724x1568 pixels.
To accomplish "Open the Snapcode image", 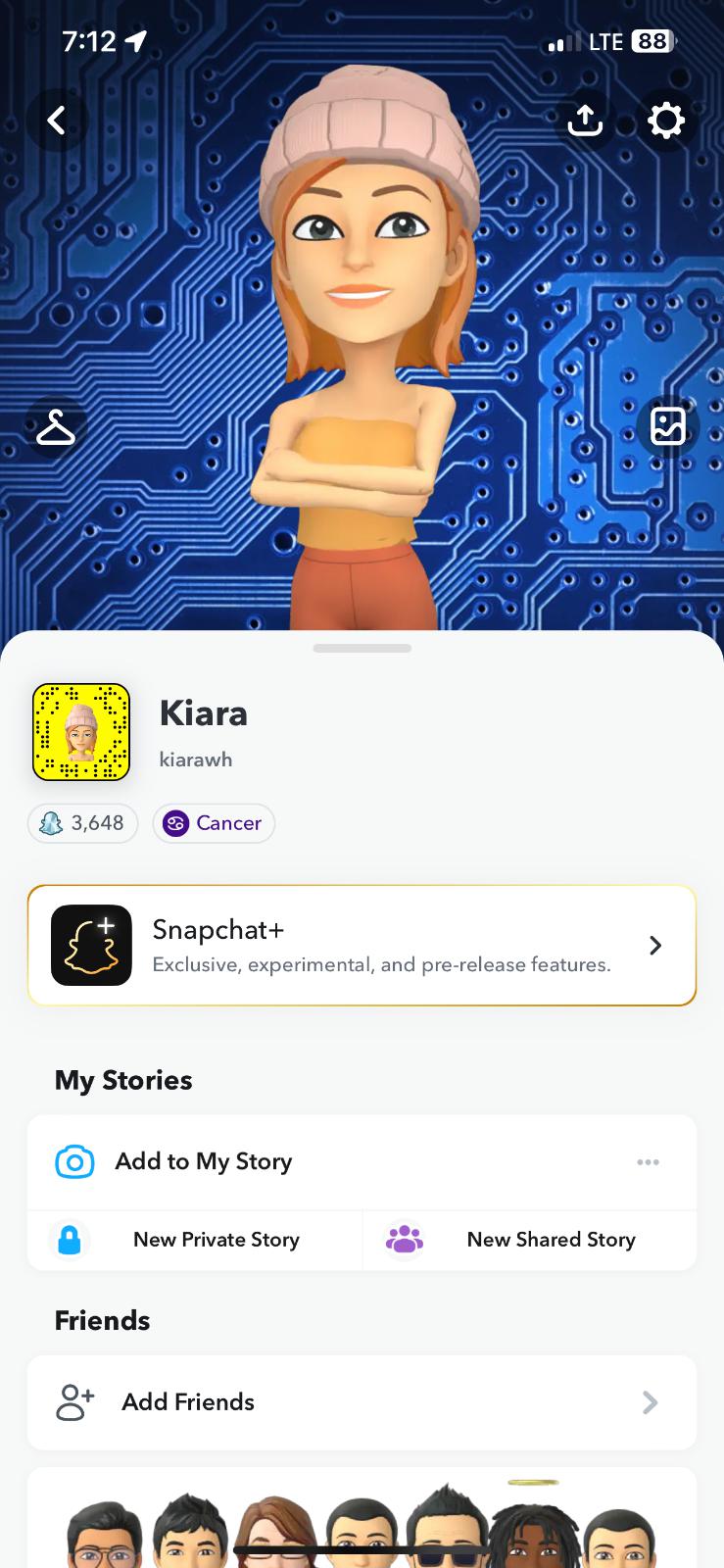I will 81,732.
